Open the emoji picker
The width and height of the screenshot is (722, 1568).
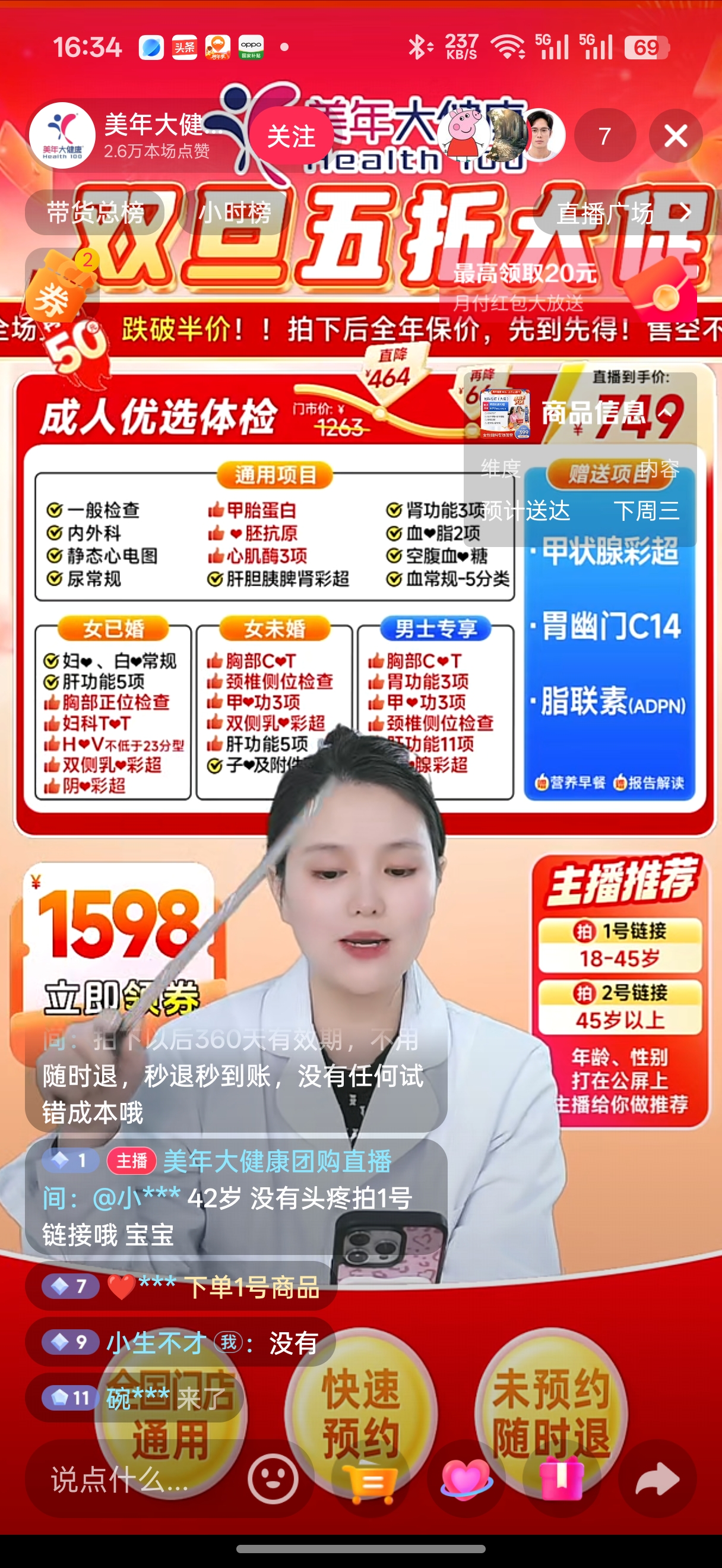(273, 1478)
